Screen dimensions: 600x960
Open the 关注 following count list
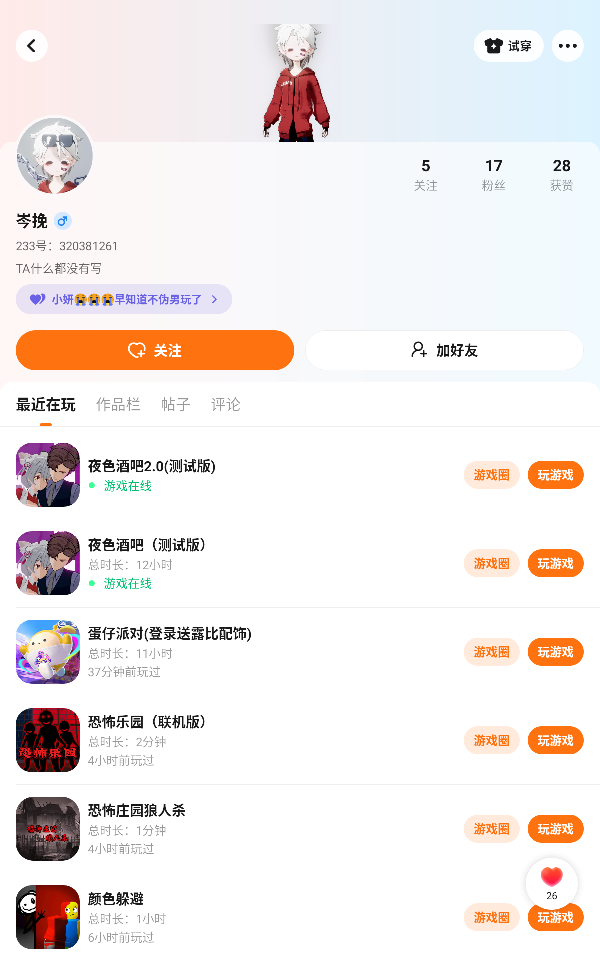[x=426, y=174]
